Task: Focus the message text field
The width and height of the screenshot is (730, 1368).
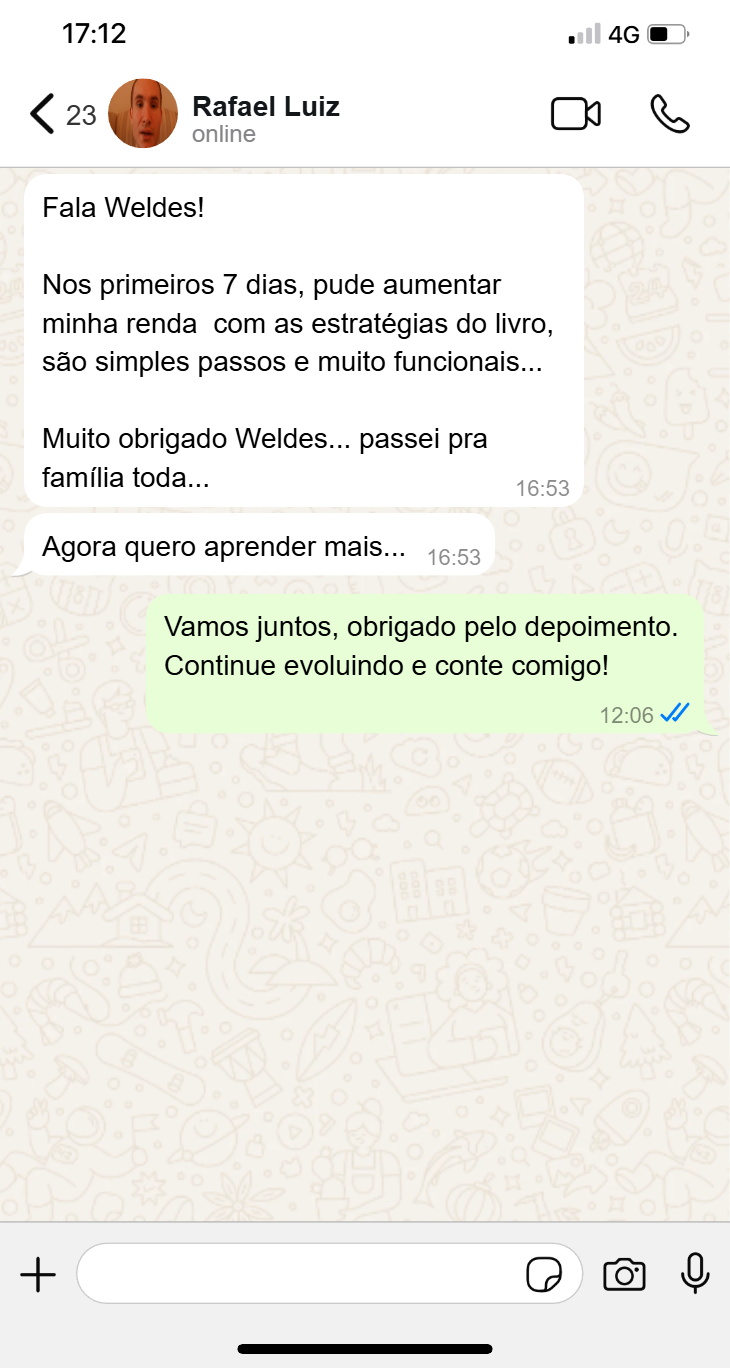Action: (x=300, y=1274)
